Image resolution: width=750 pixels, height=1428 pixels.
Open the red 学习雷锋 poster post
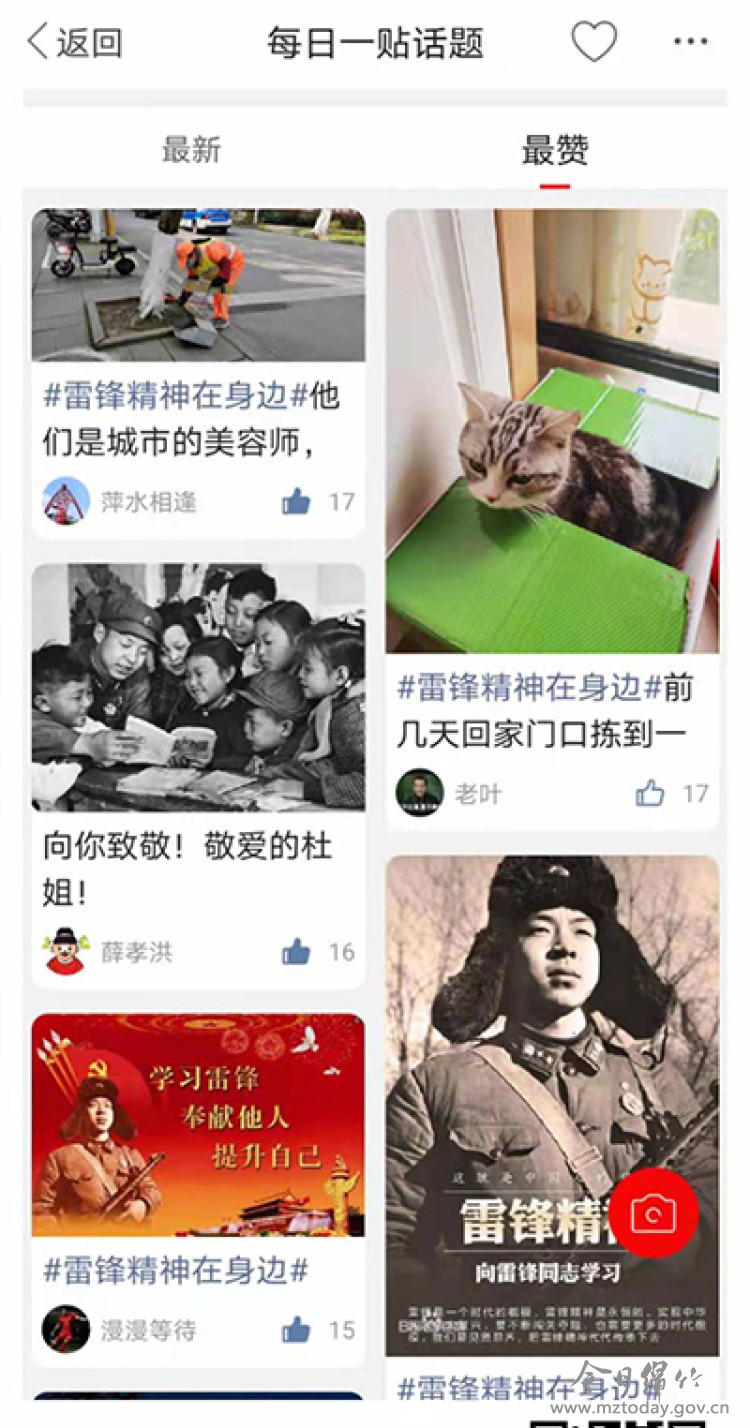(x=198, y=1125)
